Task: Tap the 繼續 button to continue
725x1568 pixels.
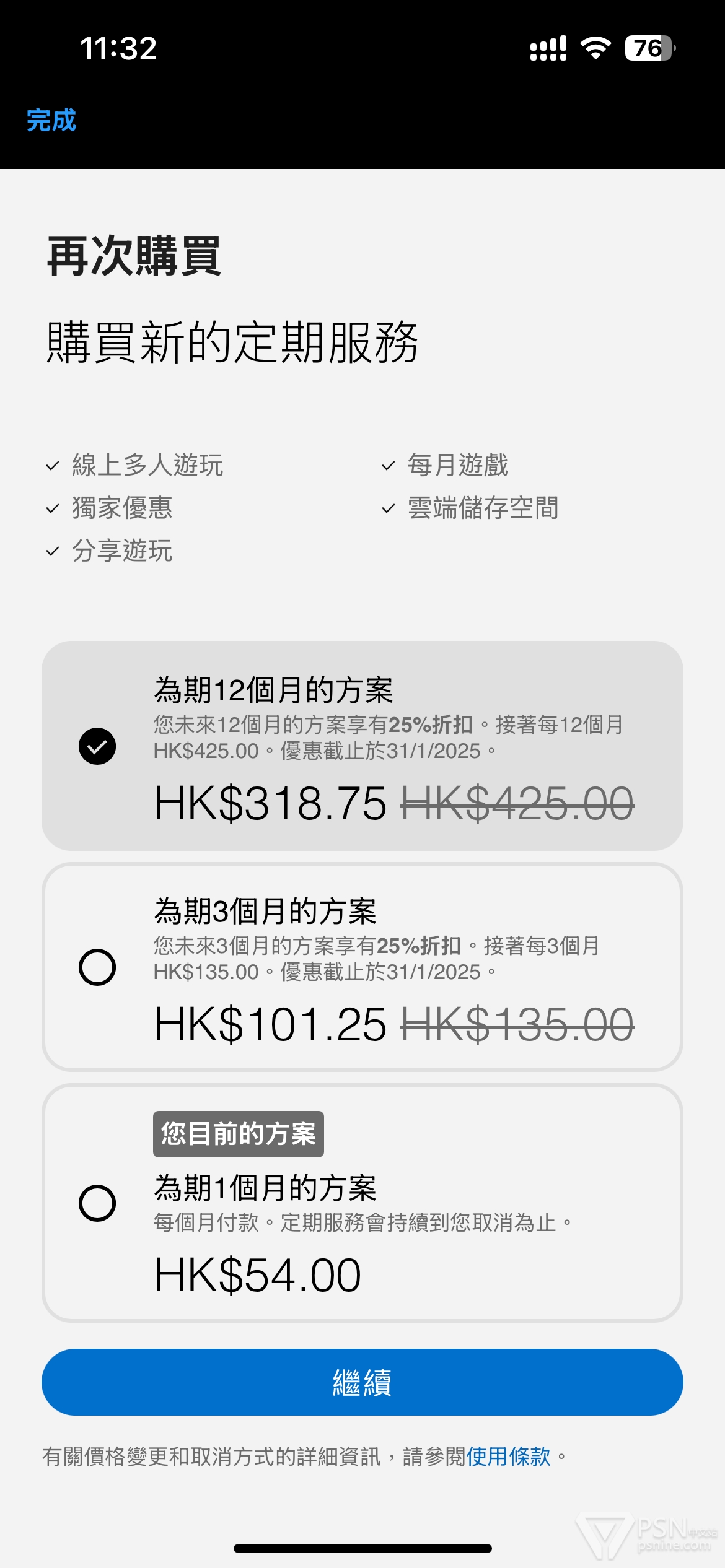Action: coord(362,1382)
